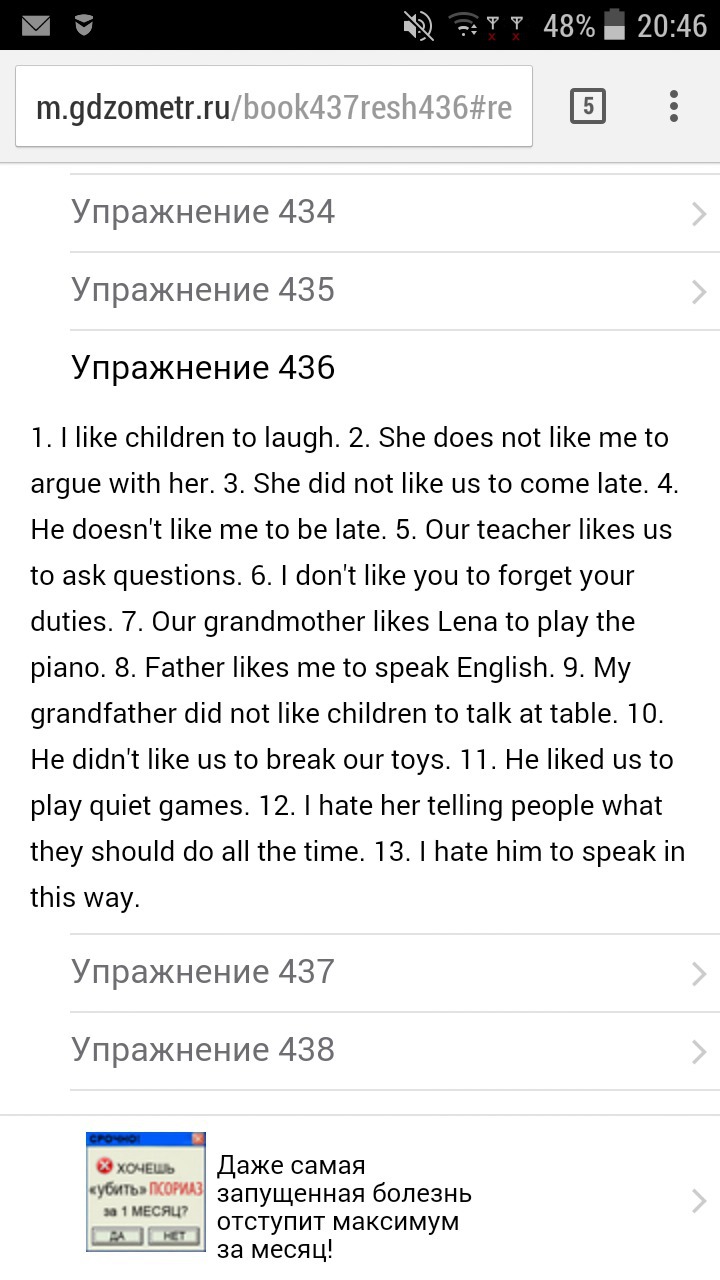The width and height of the screenshot is (720, 1280).
Task: Open the browser tab switcher
Action: [x=588, y=106]
